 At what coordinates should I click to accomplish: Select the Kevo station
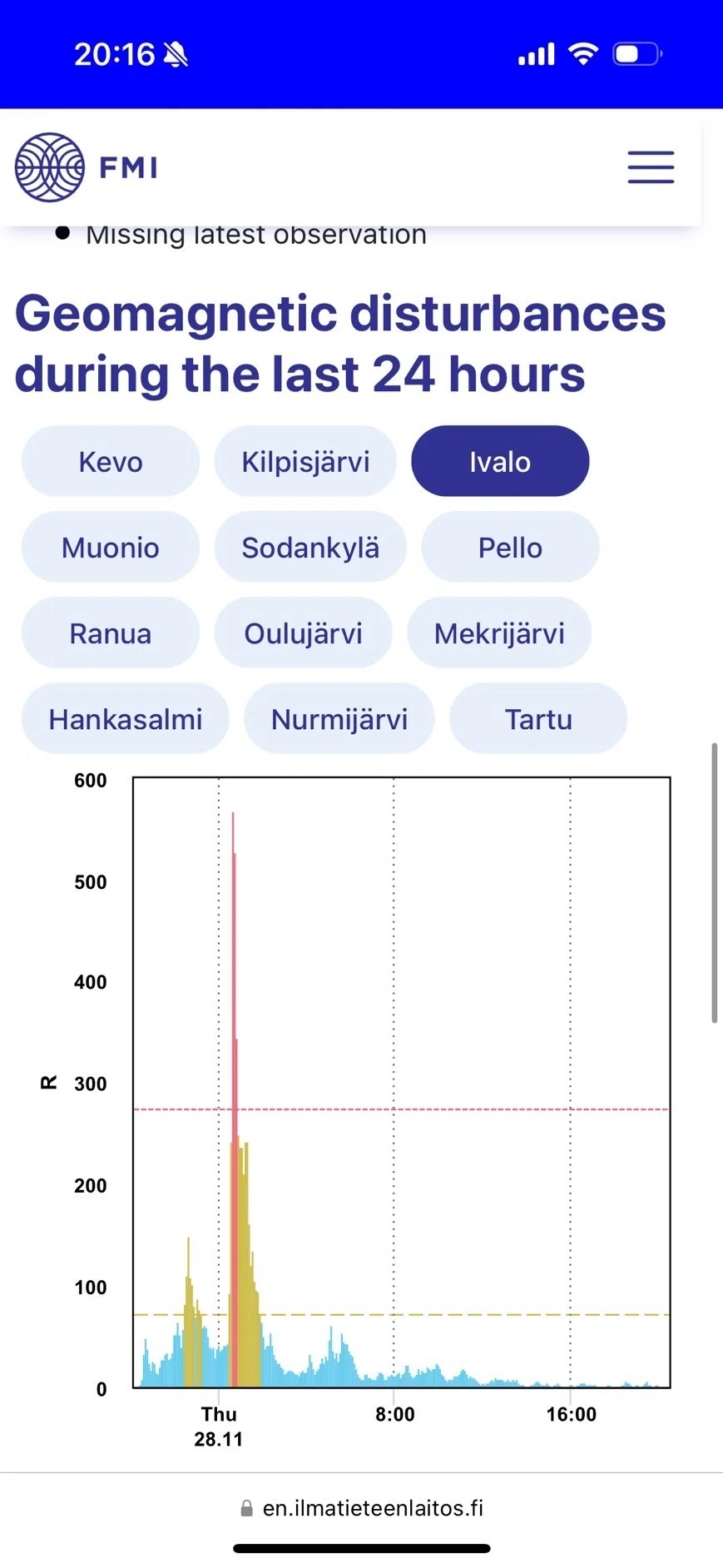[x=111, y=461]
